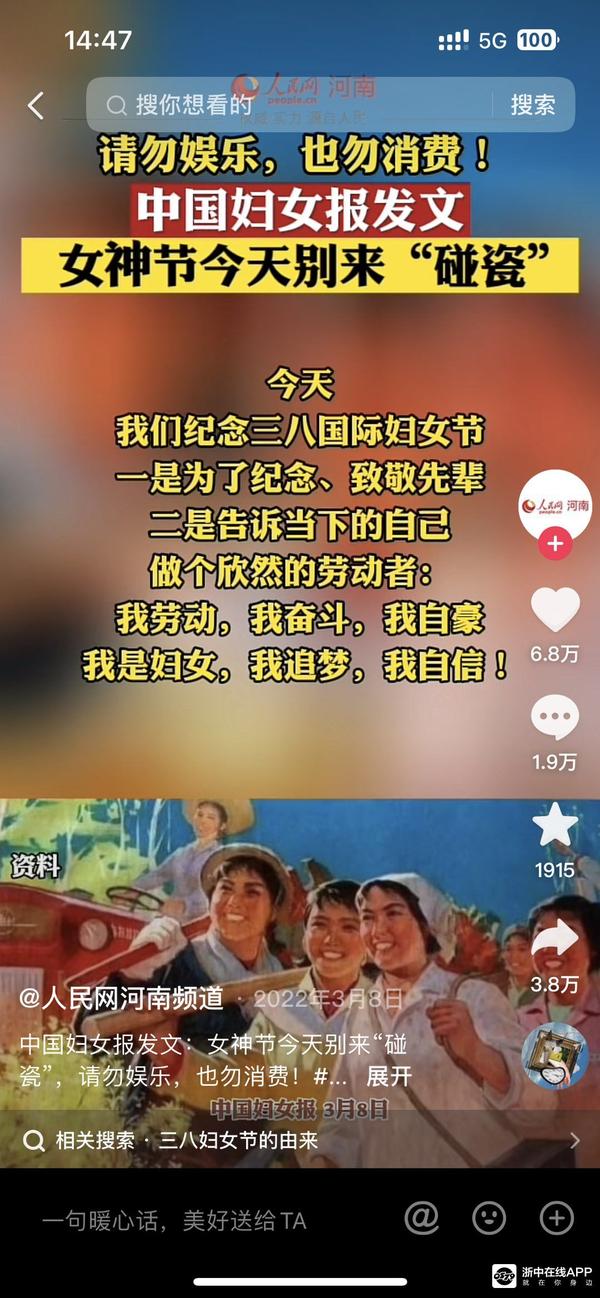600x1298 pixels.
Task: Open the @人民网河南频道 account name
Action: tap(121, 998)
